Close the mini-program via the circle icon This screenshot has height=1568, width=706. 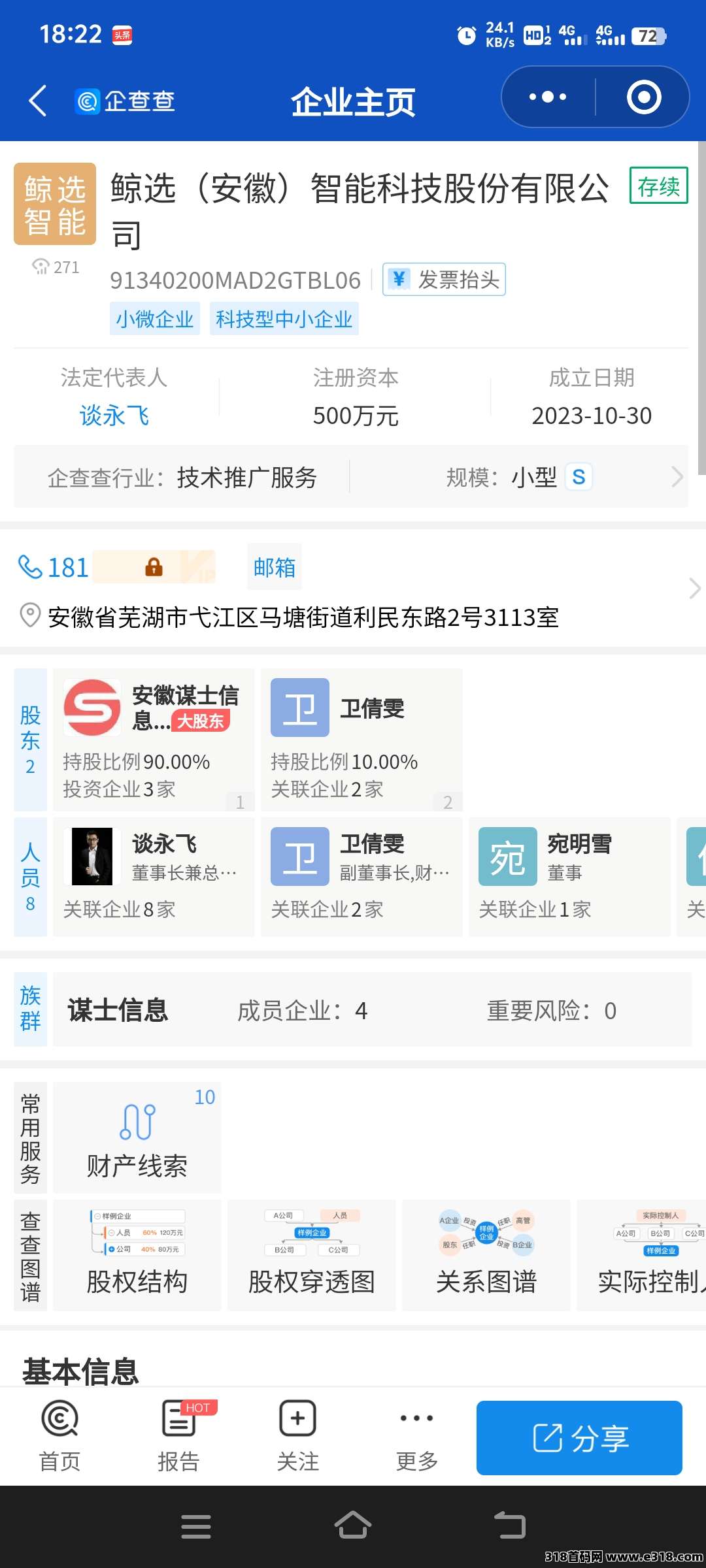point(643,97)
